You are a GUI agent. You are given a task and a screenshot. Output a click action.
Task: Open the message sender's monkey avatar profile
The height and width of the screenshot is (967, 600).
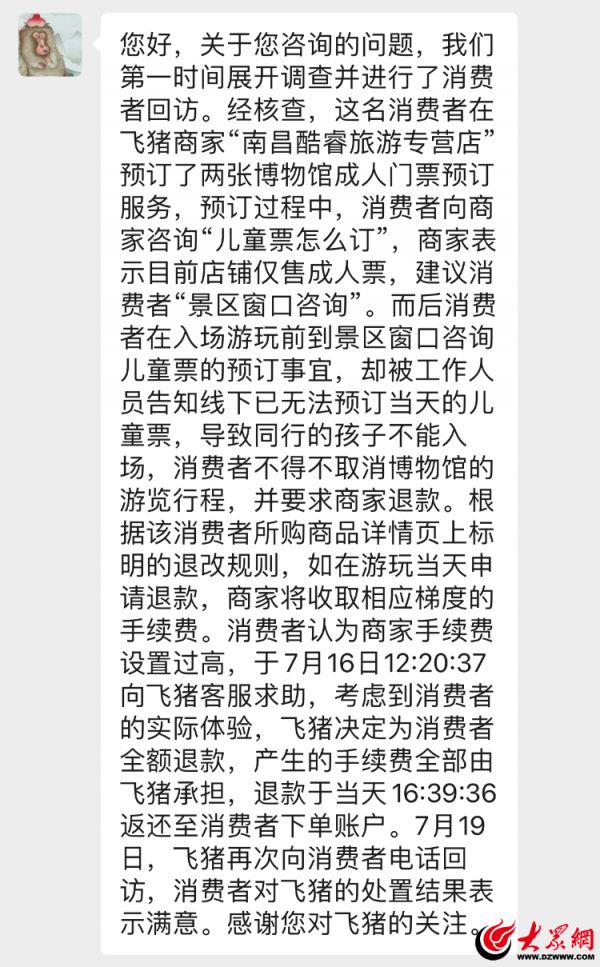click(50, 45)
